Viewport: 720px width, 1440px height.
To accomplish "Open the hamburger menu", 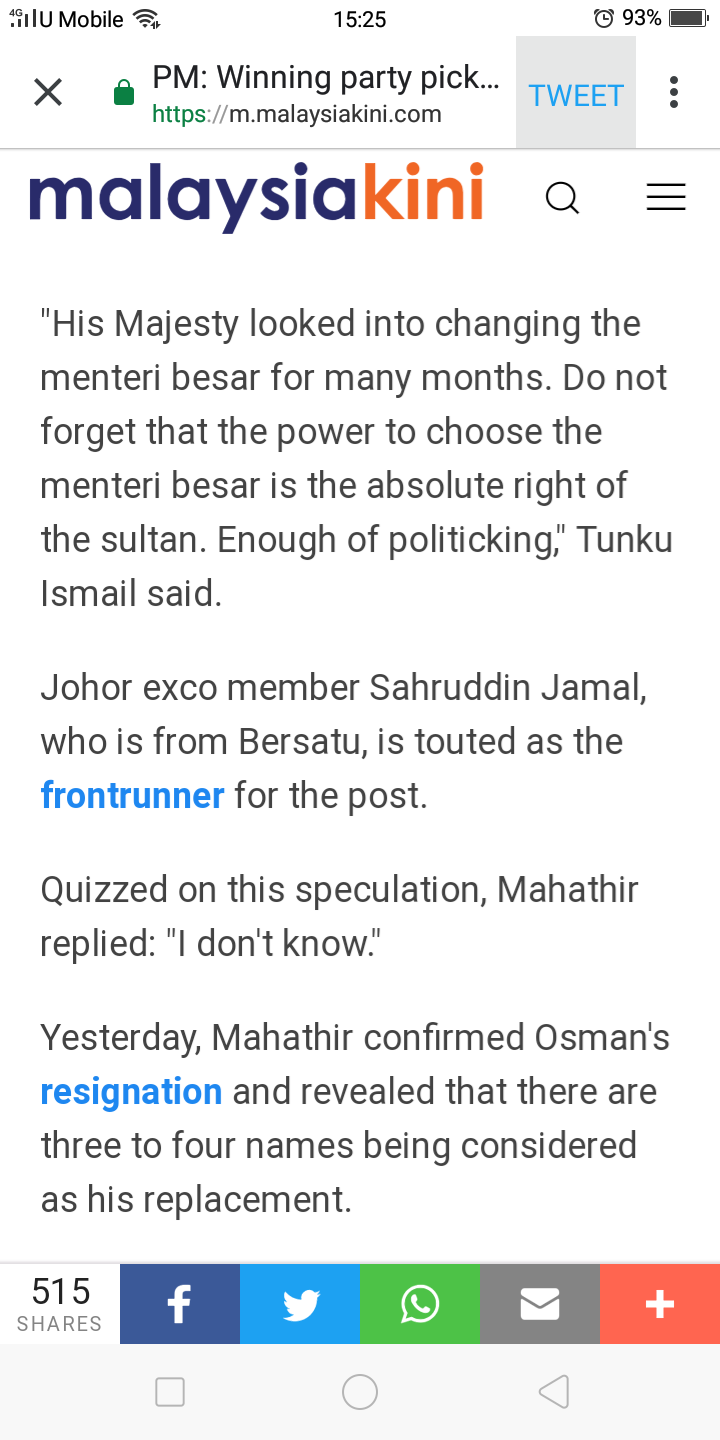I will [666, 198].
